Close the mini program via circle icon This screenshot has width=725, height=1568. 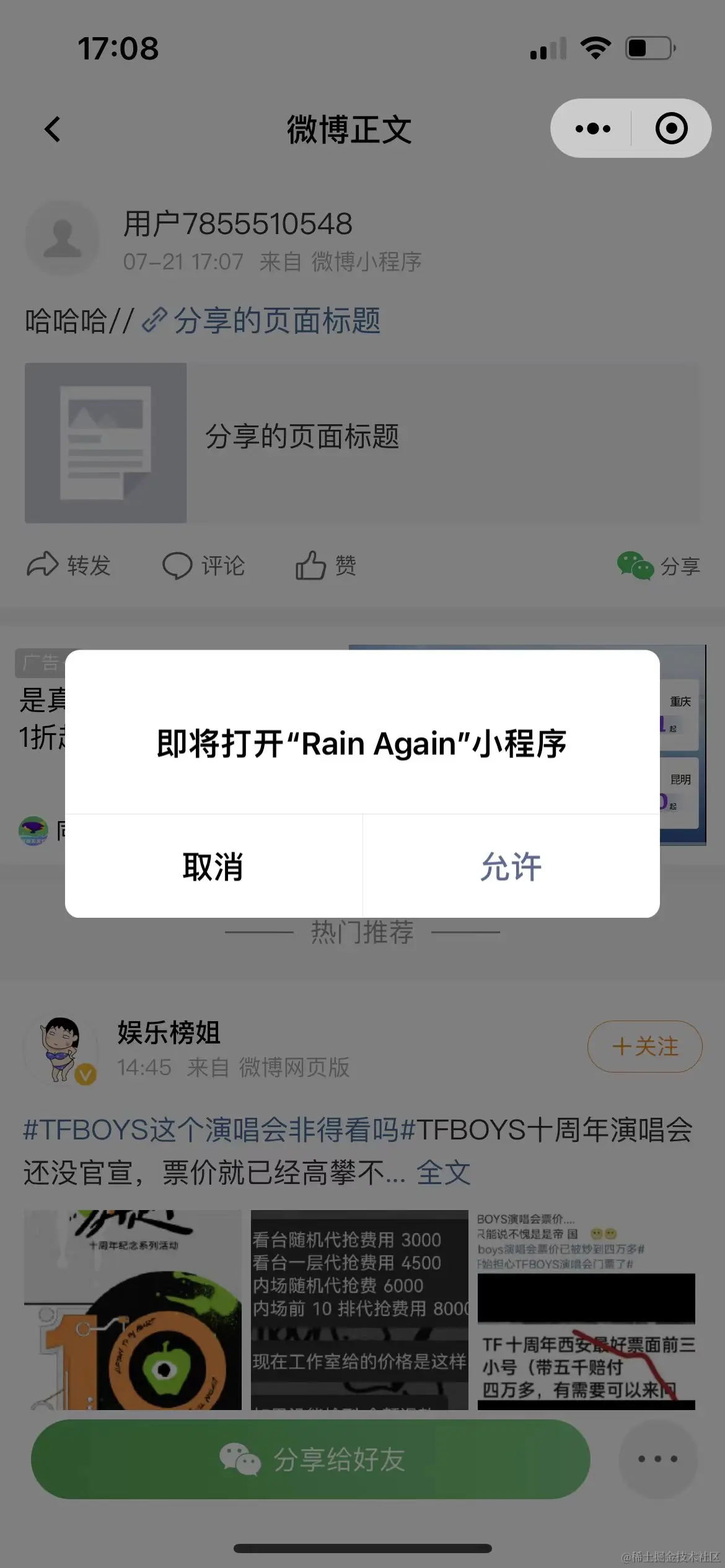tap(671, 129)
